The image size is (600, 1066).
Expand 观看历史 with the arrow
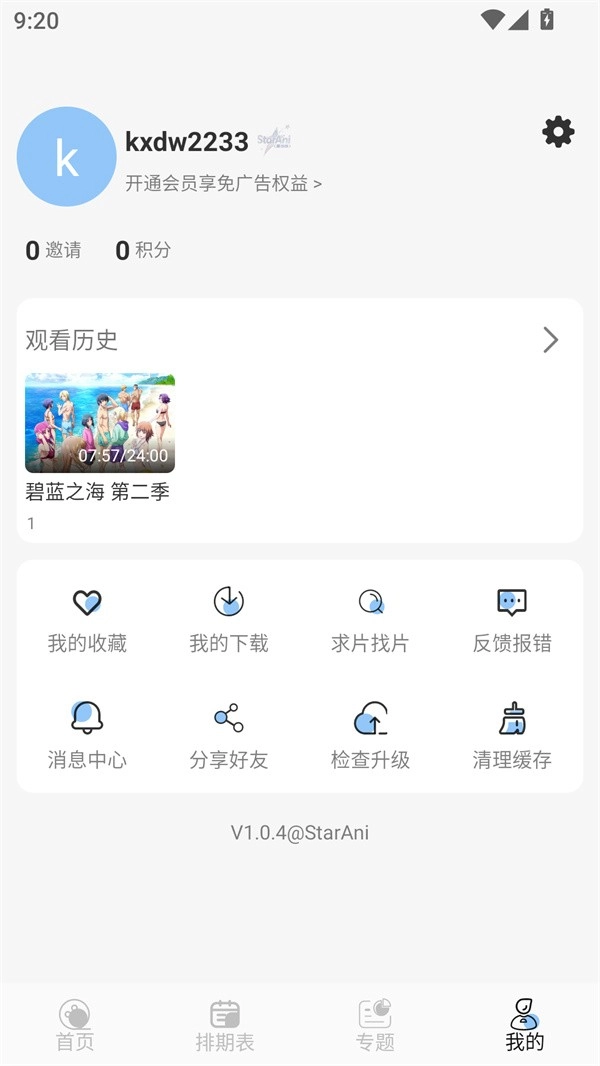click(x=550, y=340)
